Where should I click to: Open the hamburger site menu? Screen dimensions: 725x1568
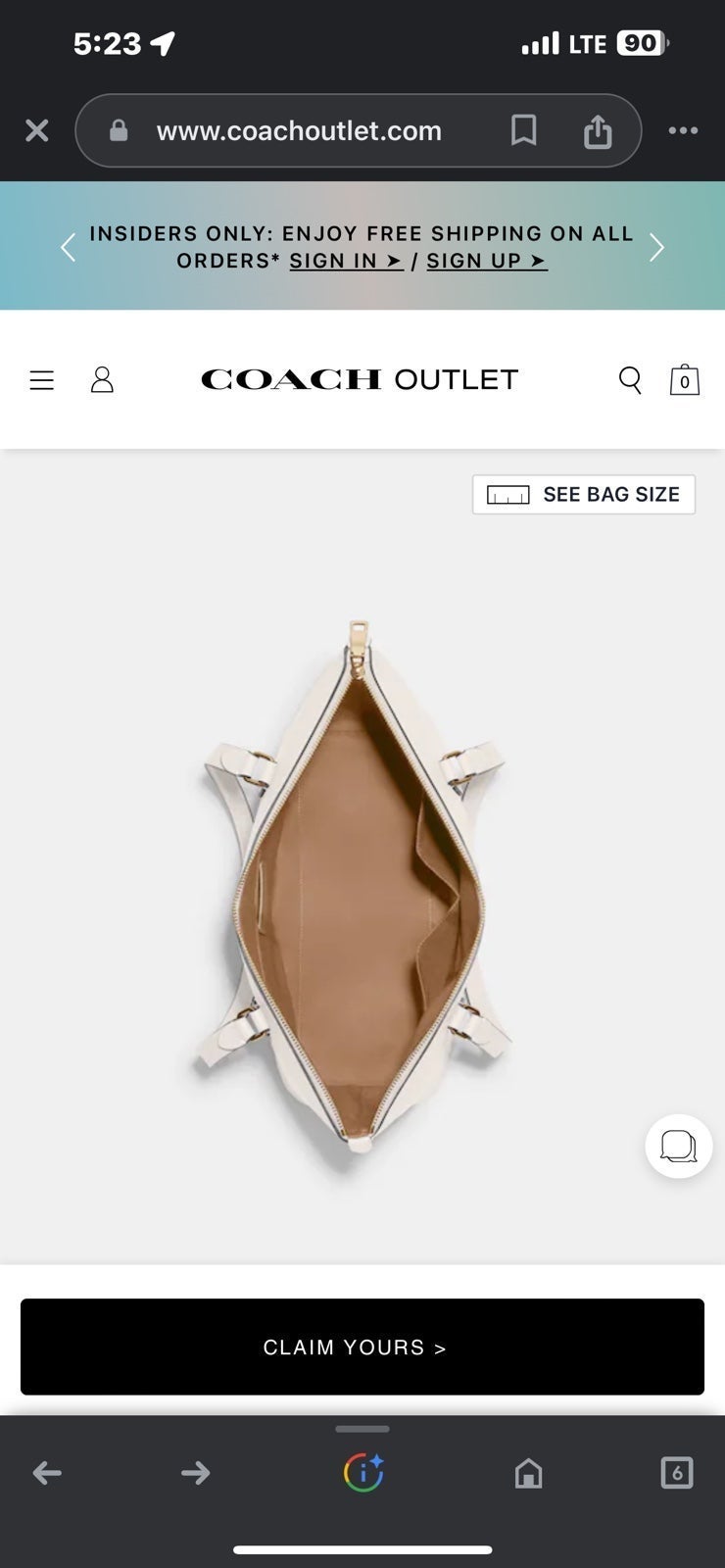pyautogui.click(x=42, y=380)
